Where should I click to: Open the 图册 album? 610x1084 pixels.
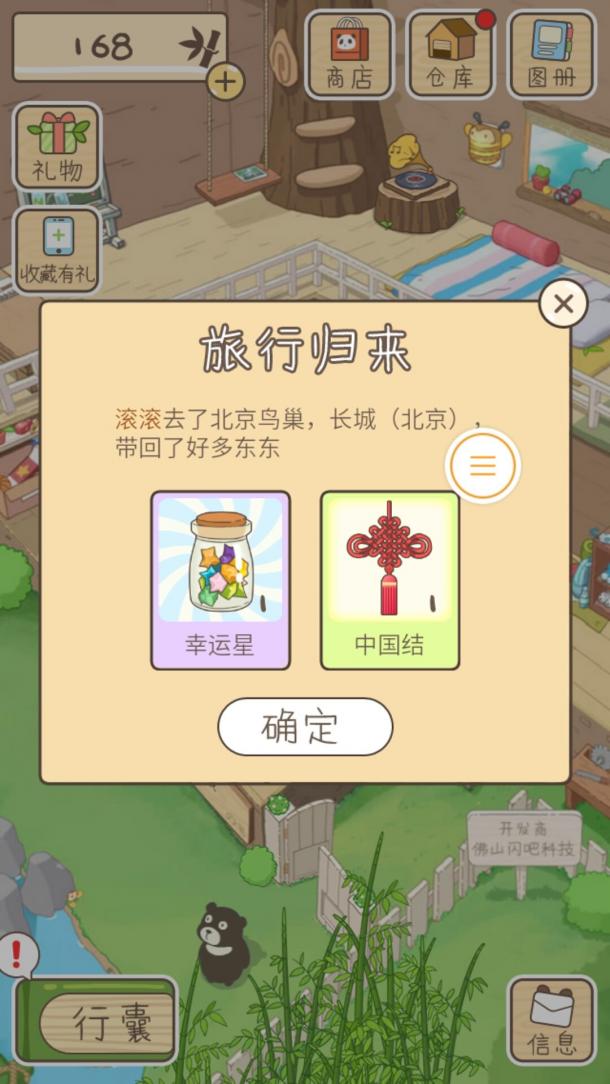point(551,55)
